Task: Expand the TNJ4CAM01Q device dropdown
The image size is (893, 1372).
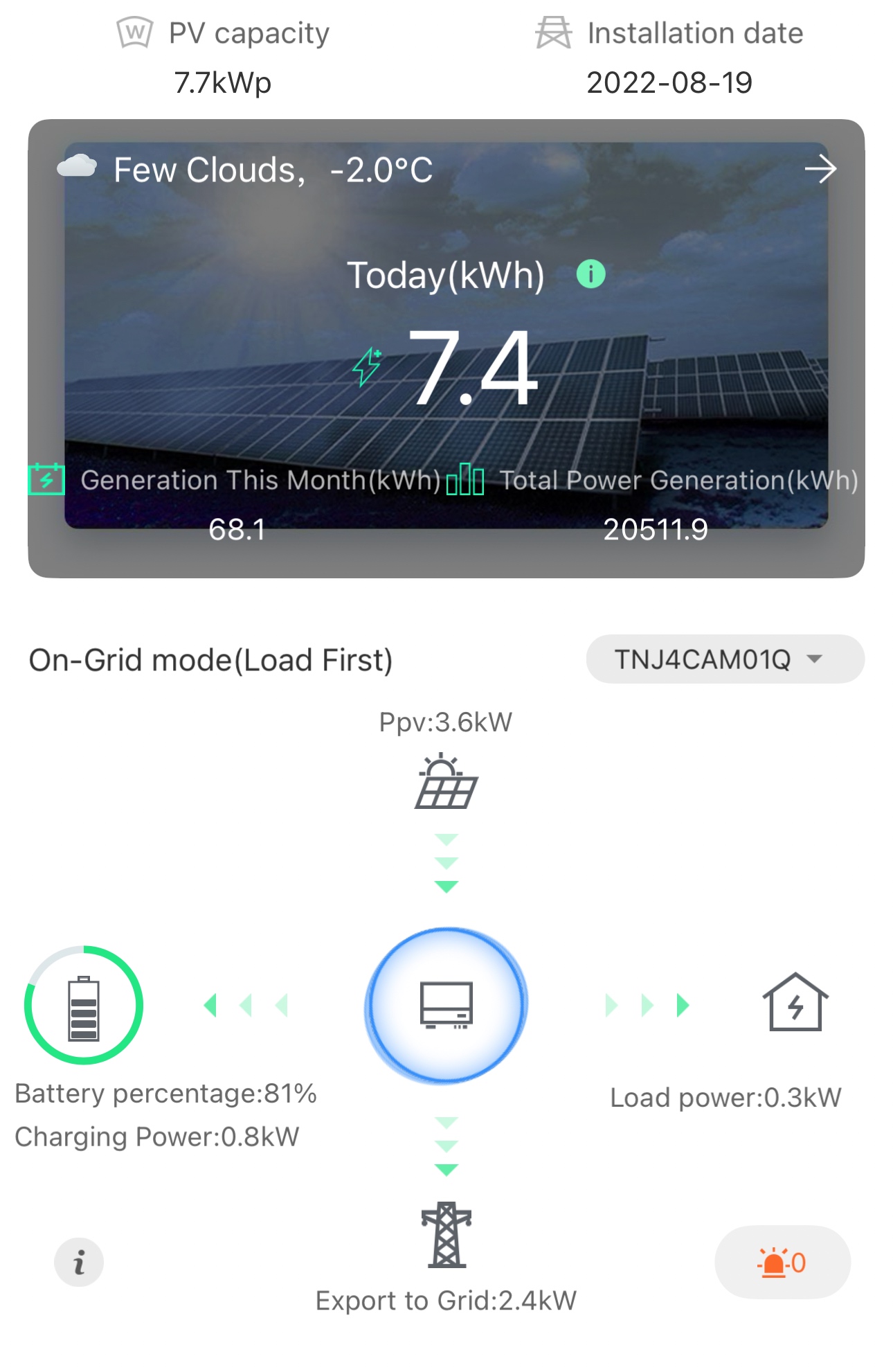Action: pos(725,659)
